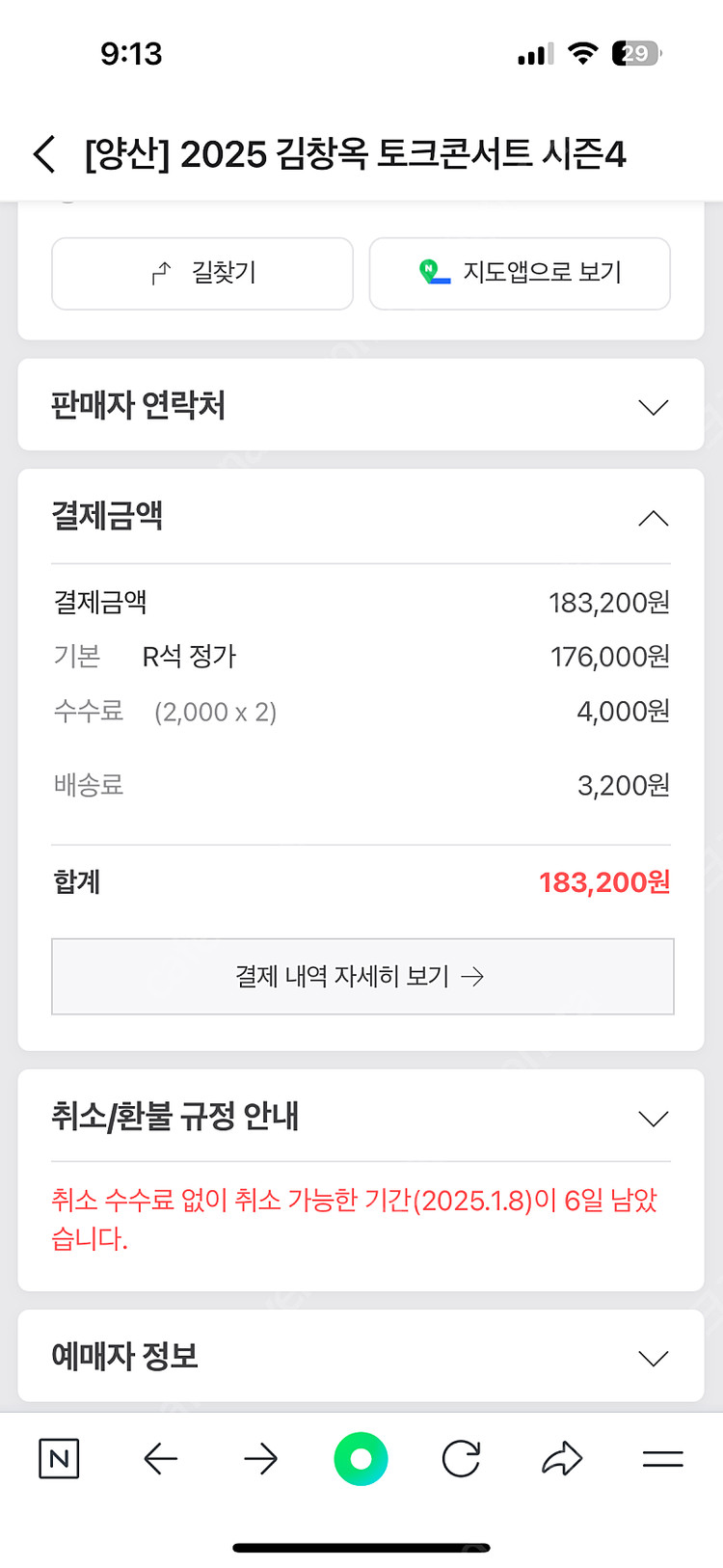
Task: Expand the 취소/환불 규정 안내 section
Action: click(x=653, y=1118)
